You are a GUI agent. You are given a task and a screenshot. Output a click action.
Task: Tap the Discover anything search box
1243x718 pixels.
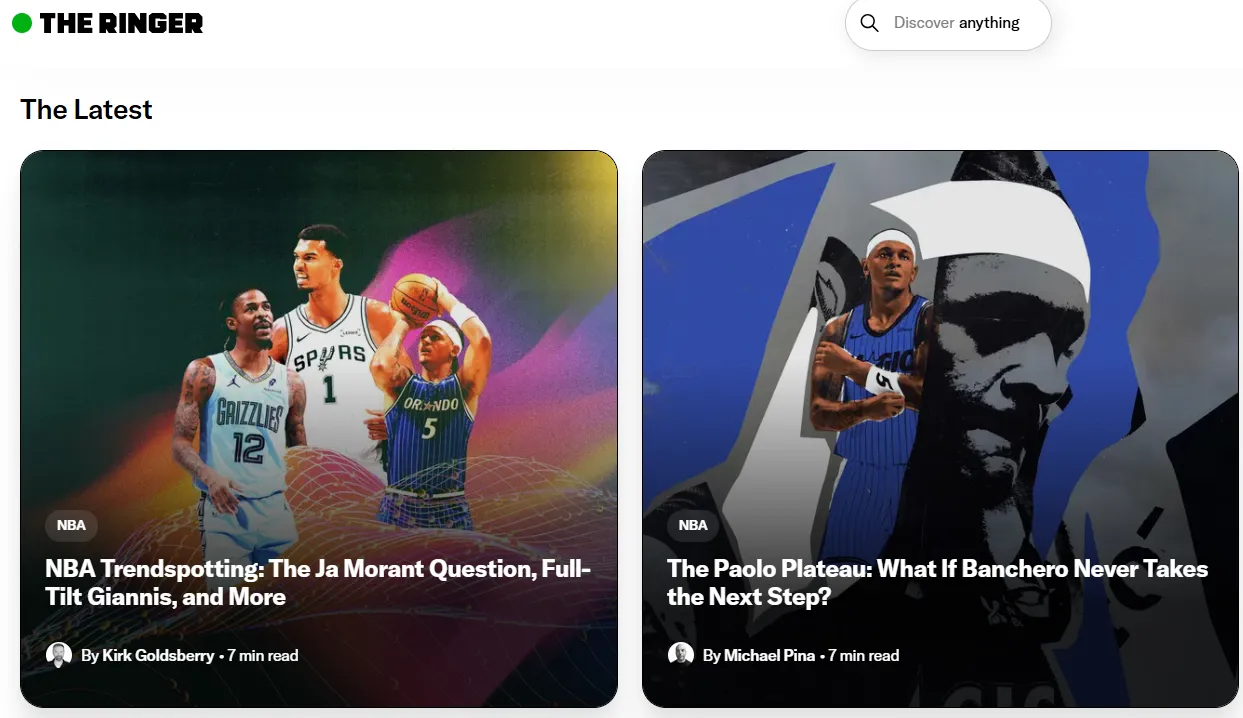pyautogui.click(x=955, y=23)
